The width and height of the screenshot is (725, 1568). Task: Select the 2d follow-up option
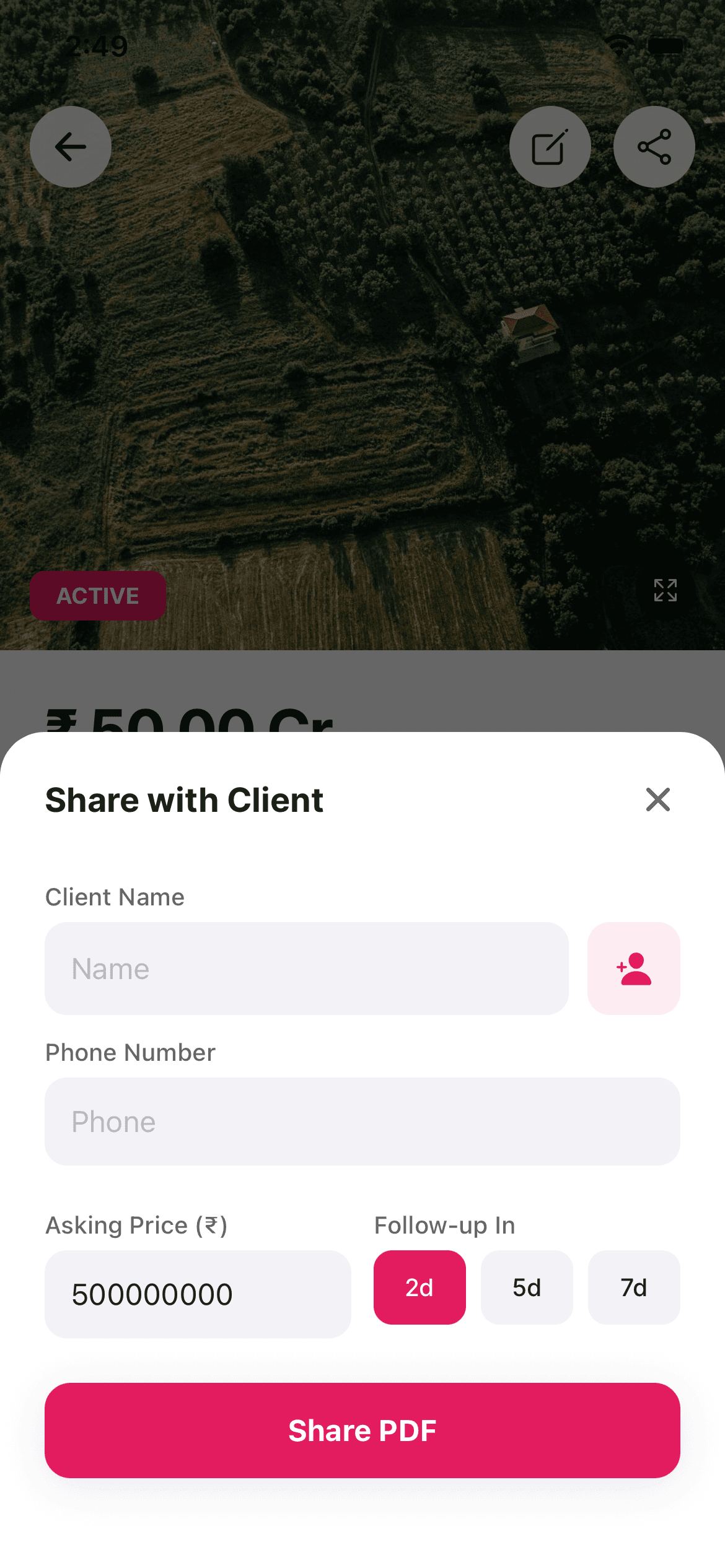pos(420,1287)
